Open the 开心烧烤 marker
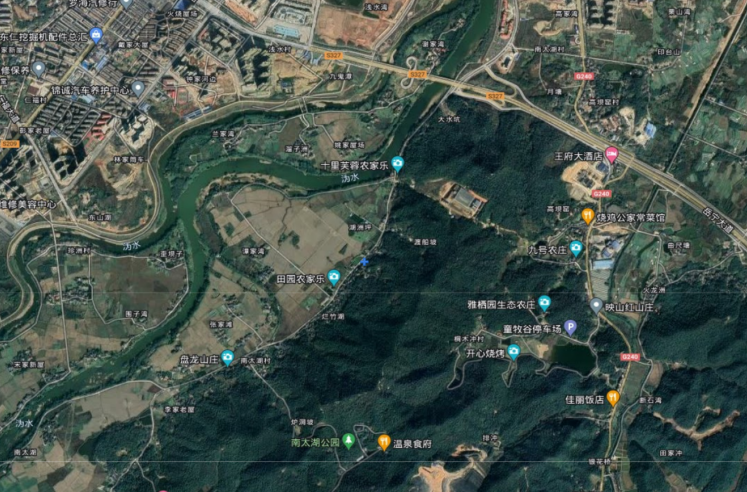 tap(513, 351)
